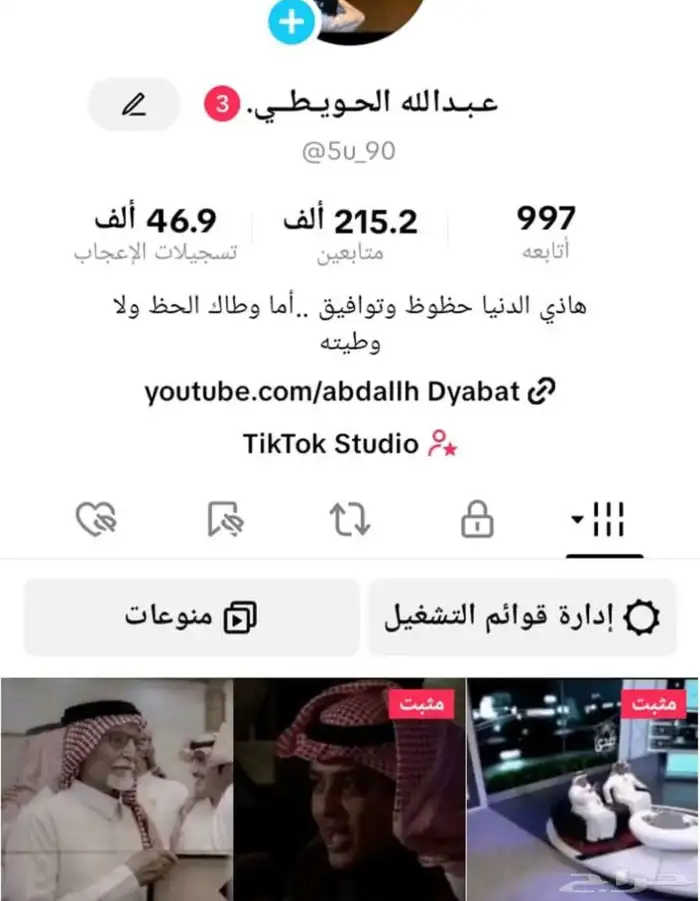Open the hidden favorites bookmark tab
This screenshot has width=700, height=901.
(224, 519)
